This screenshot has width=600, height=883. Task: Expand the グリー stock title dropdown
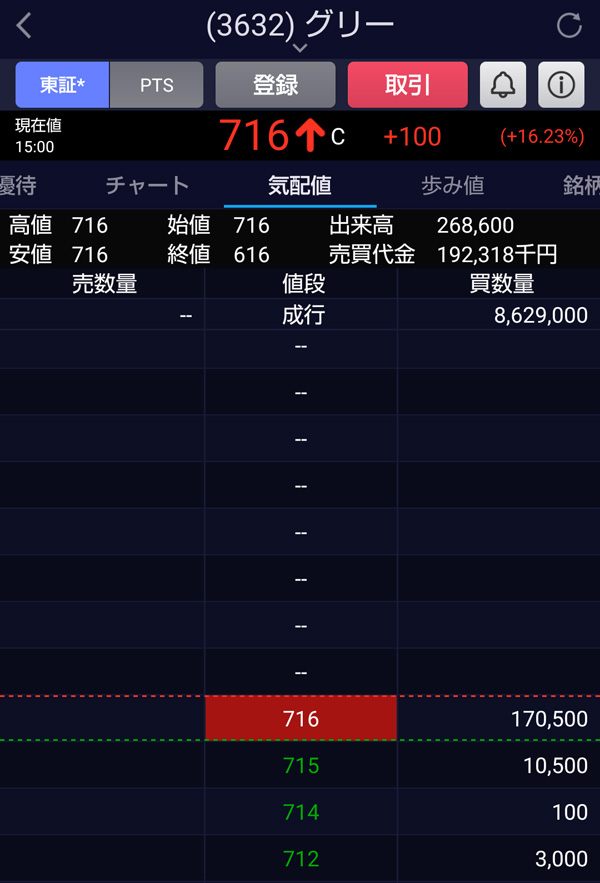pos(300,47)
